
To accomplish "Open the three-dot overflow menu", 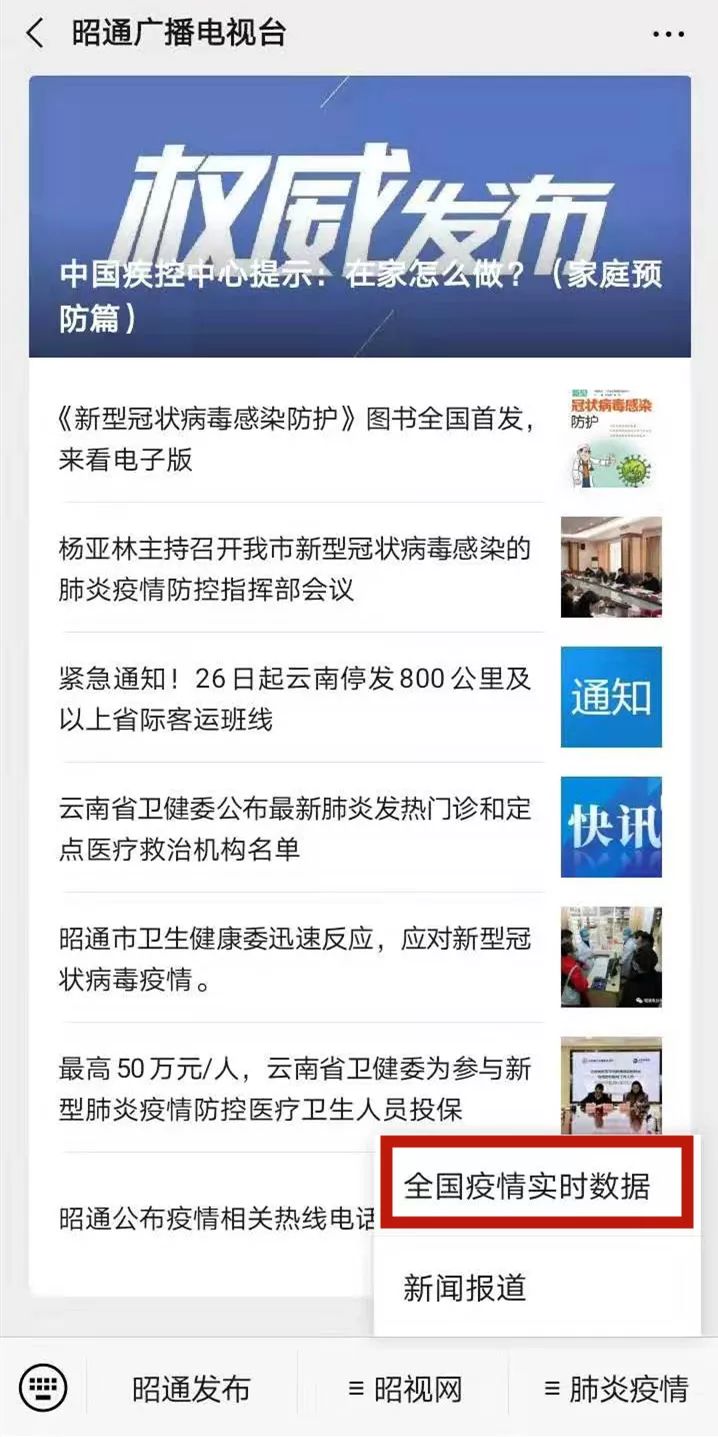I will (668, 34).
